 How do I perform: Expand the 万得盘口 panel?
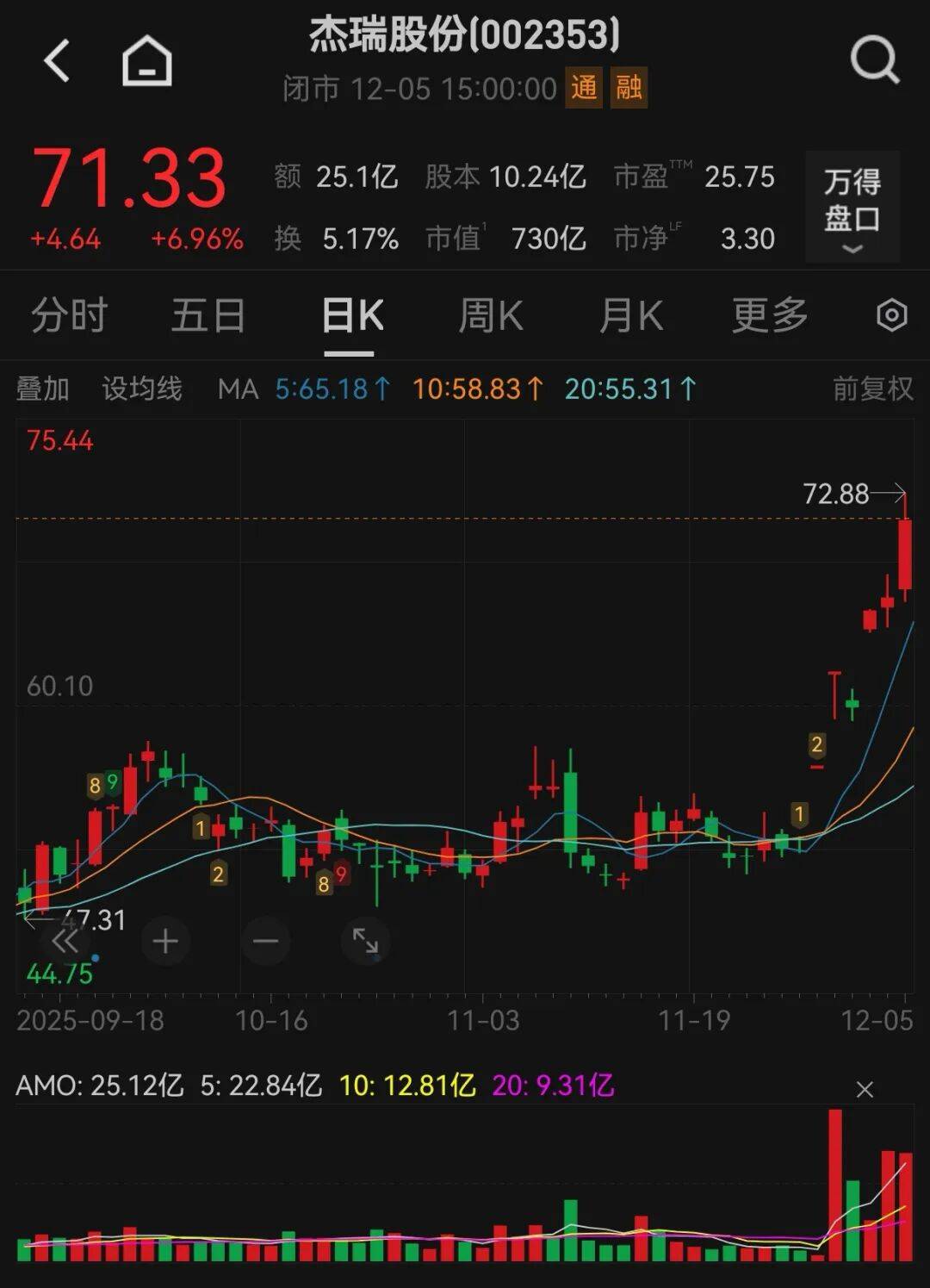852,207
